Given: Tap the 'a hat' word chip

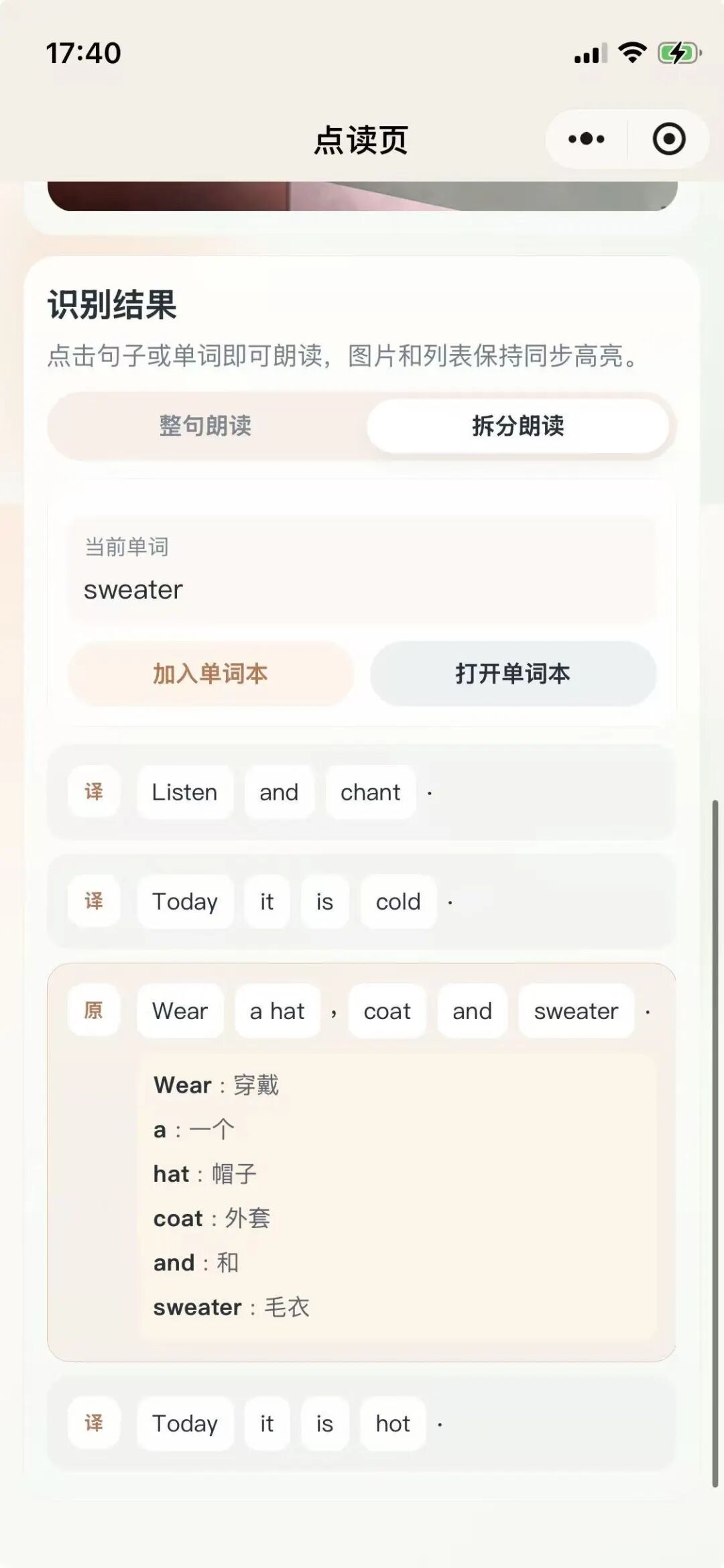Looking at the screenshot, I should 277,1011.
